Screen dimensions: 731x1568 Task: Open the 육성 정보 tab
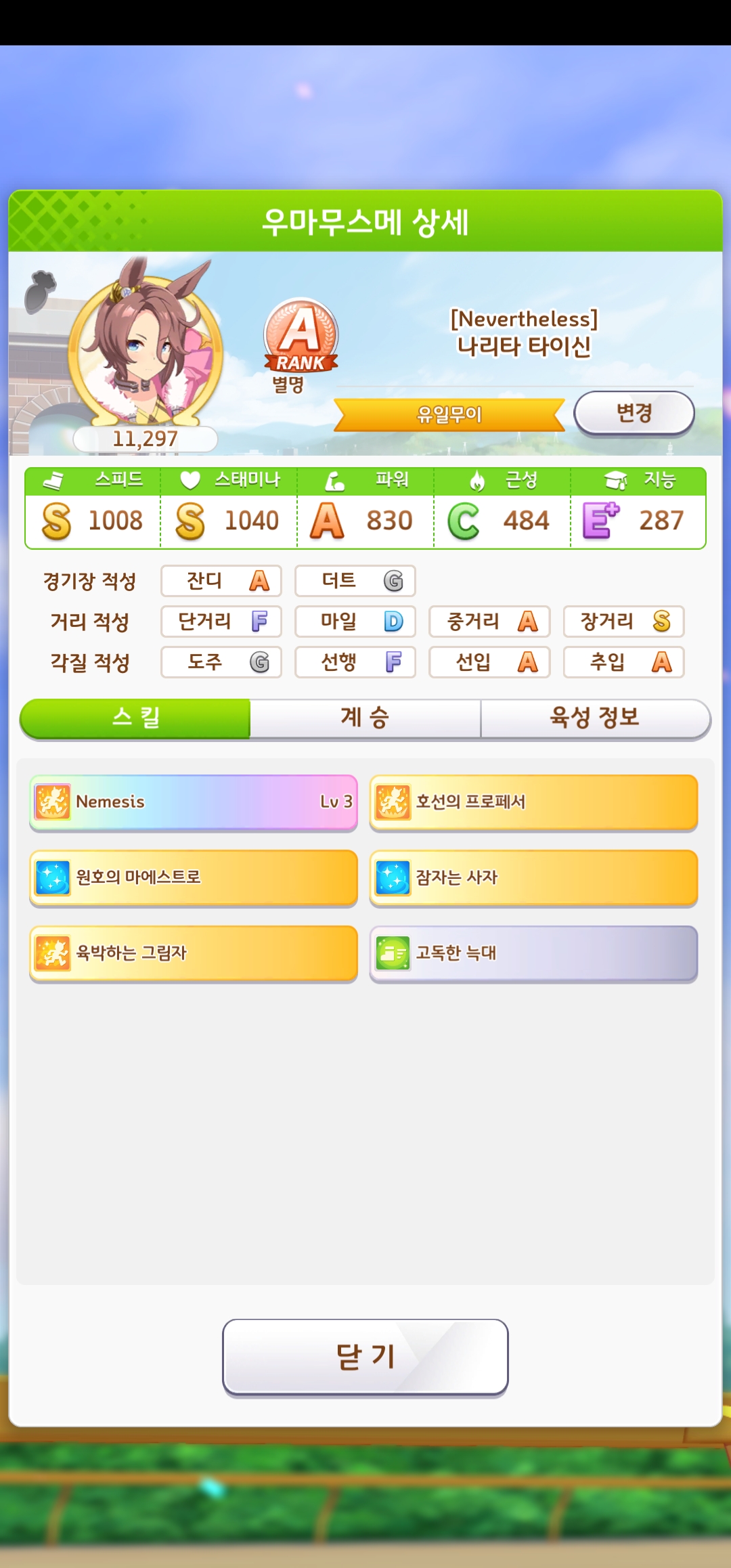point(595,718)
